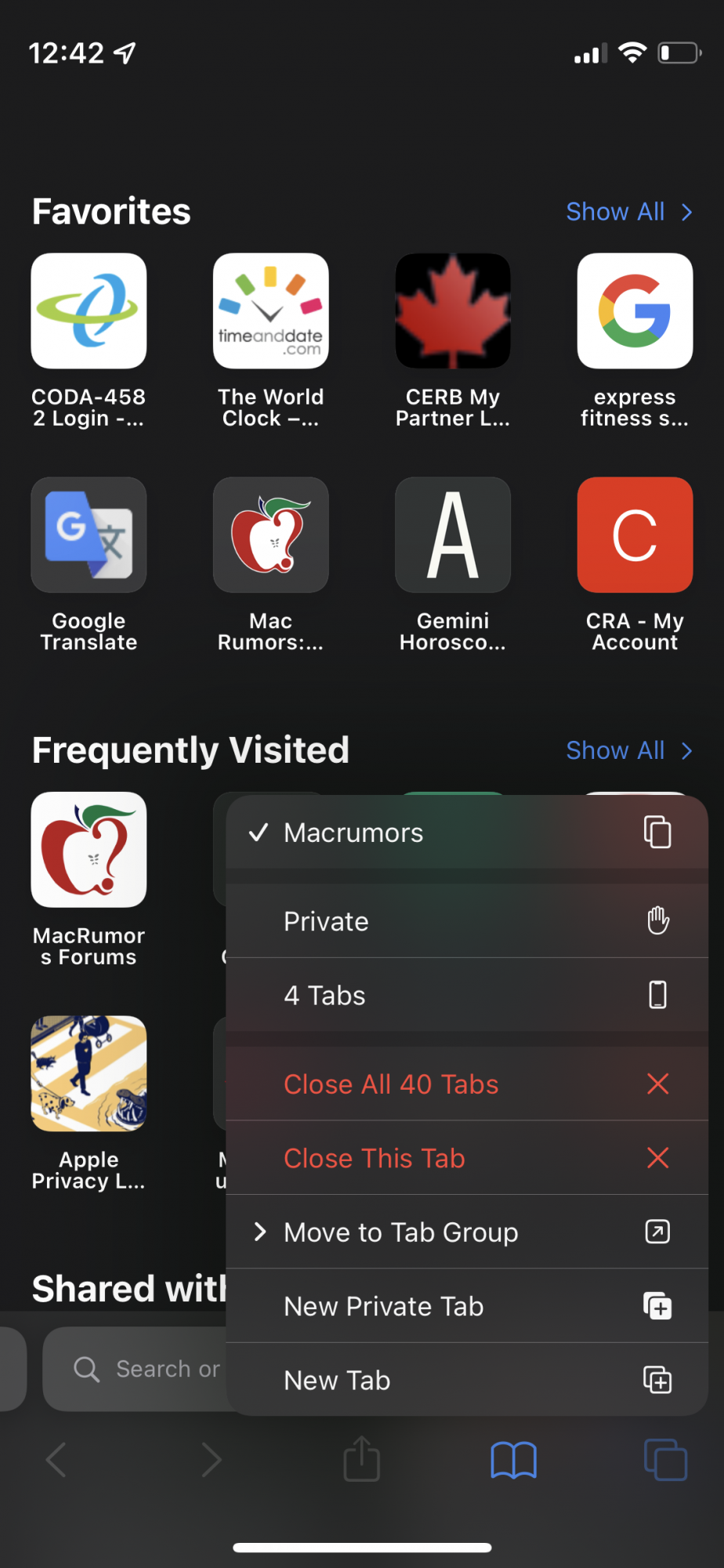Screen dimensions: 724x1568
Task: Open express fitness favorite
Action: (635, 311)
